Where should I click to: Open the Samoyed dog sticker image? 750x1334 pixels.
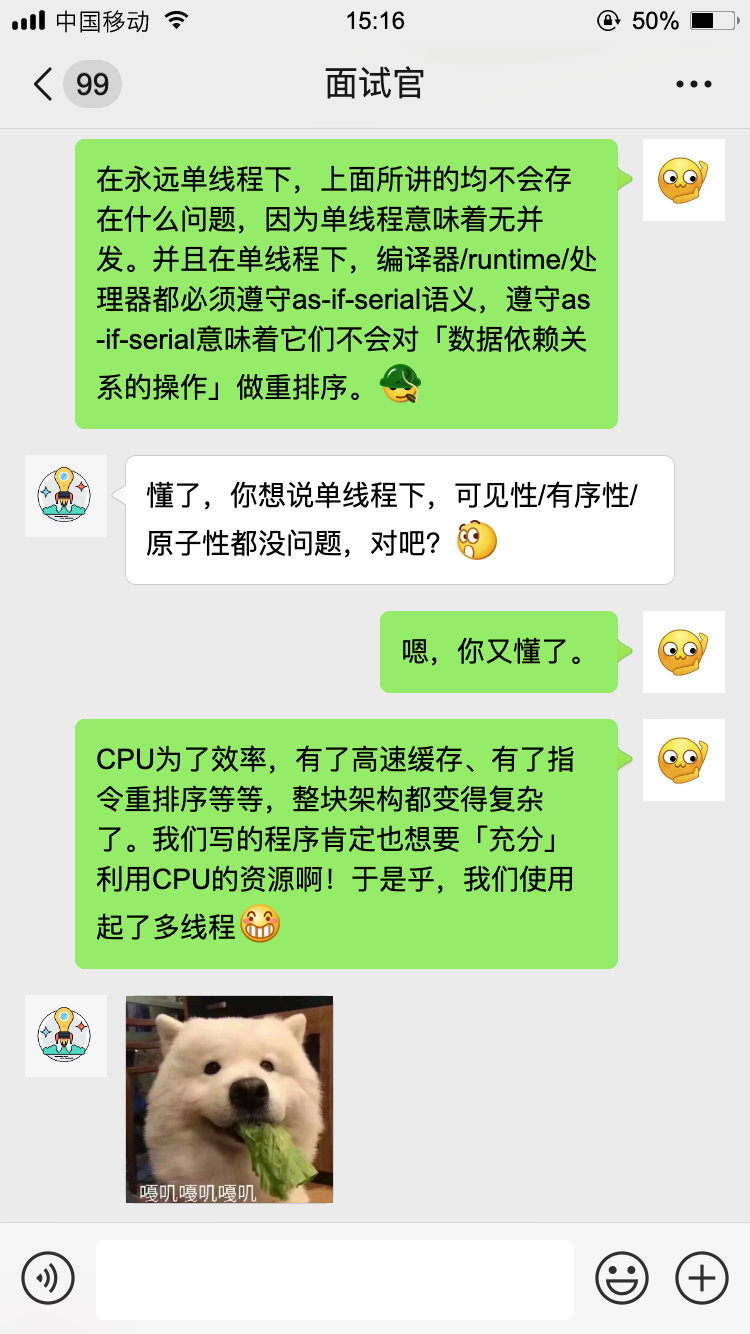[x=229, y=1099]
